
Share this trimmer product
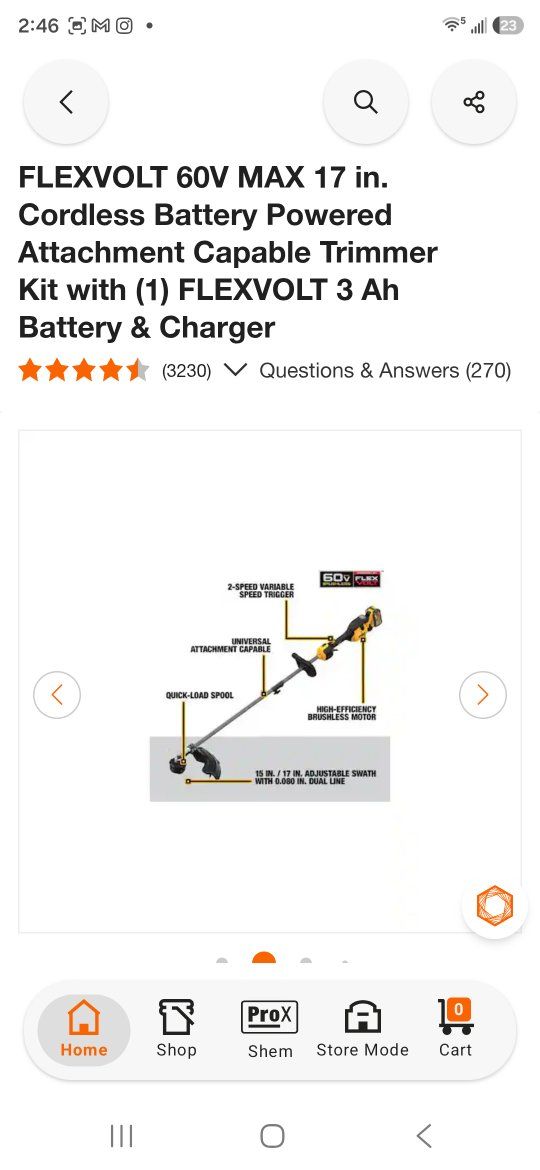point(474,102)
